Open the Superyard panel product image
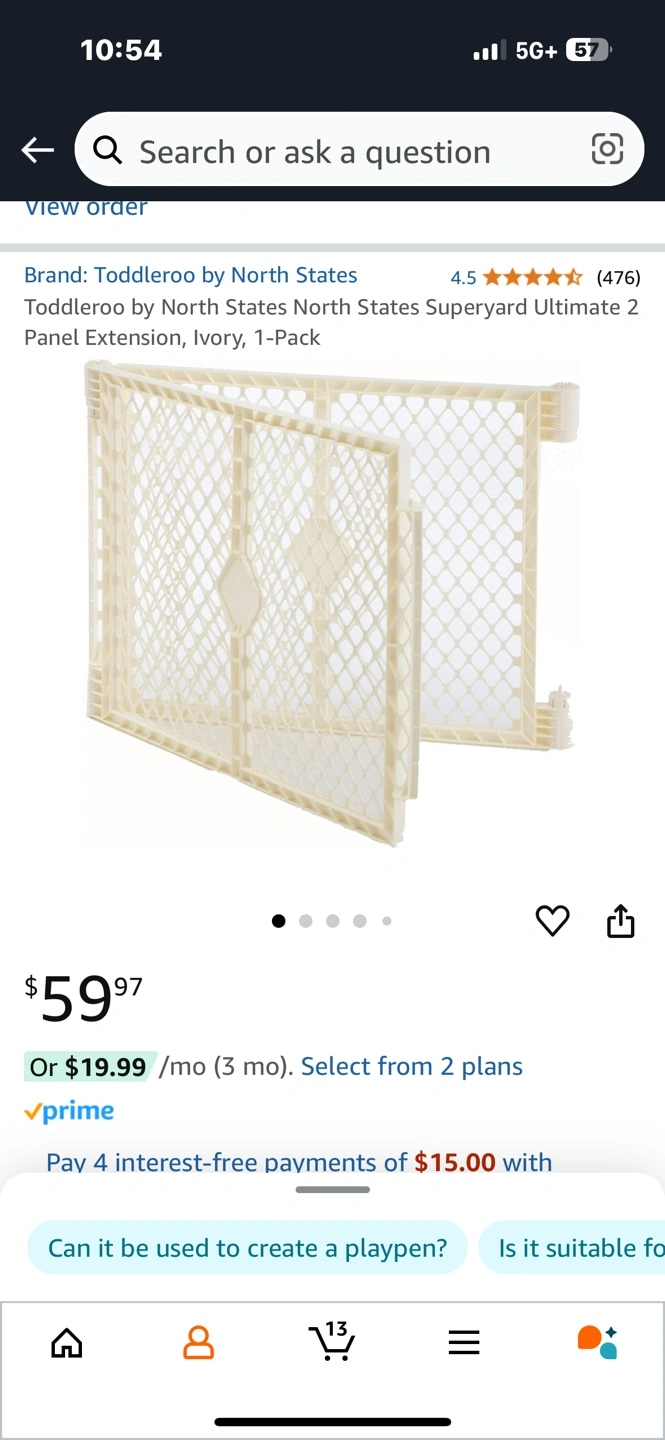Viewport: 665px width, 1440px height. click(332, 603)
